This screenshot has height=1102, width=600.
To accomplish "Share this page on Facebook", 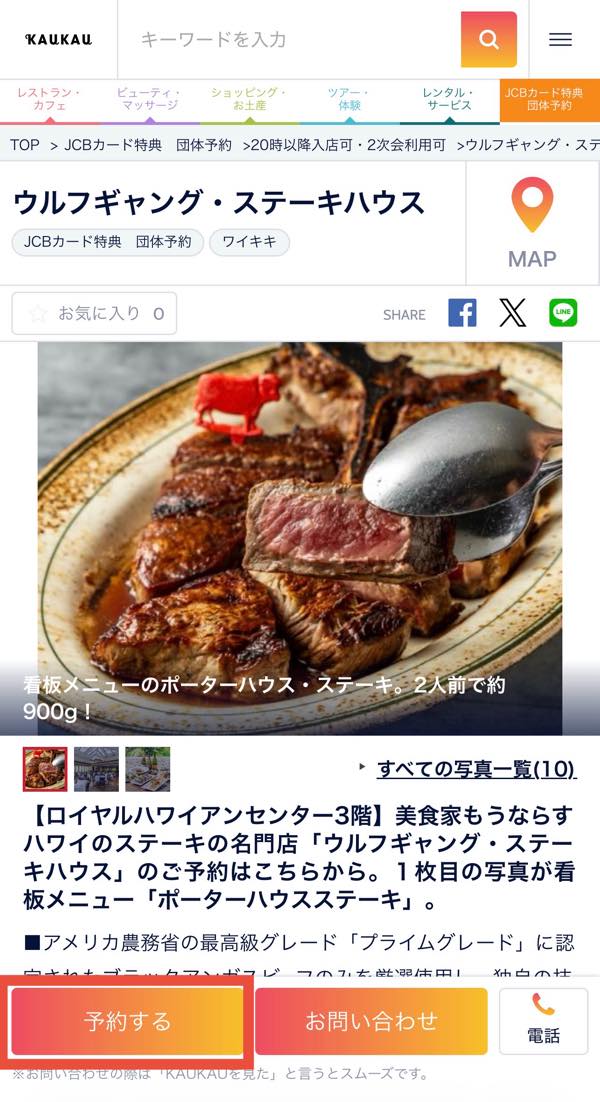I will click(462, 313).
